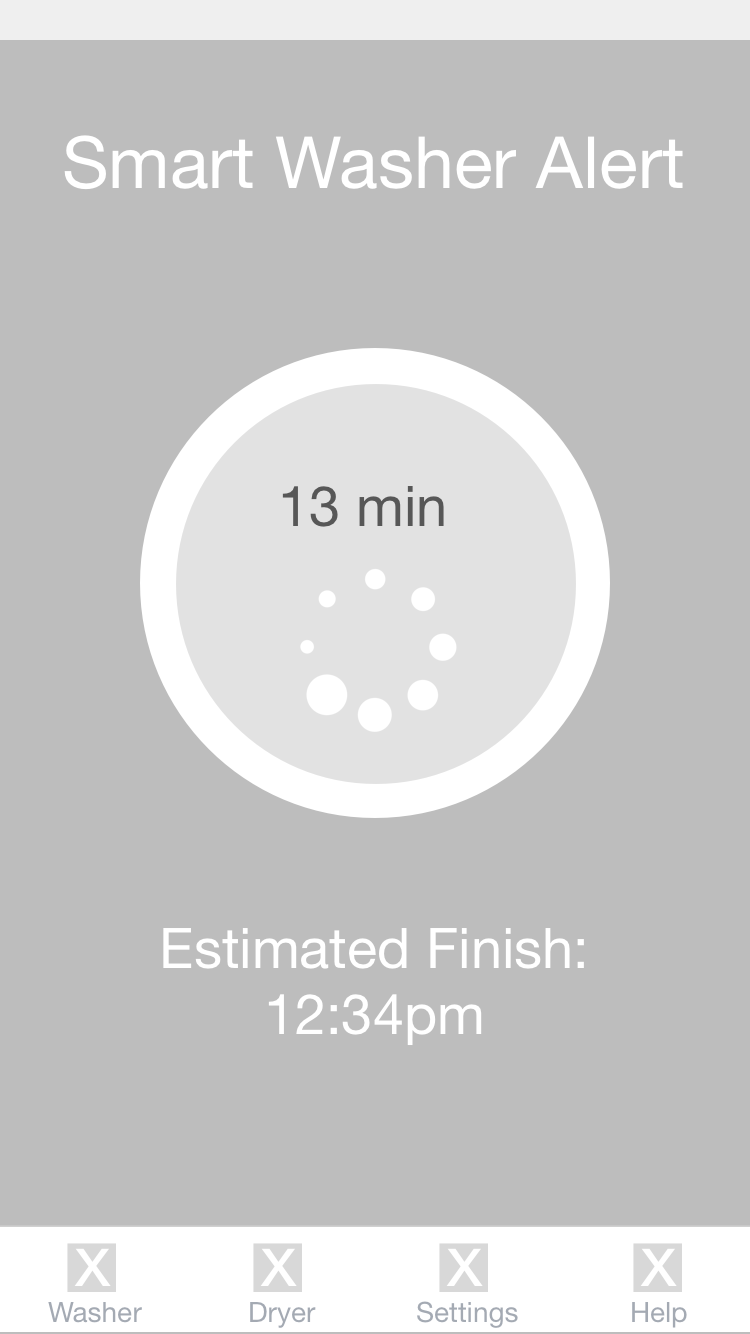Select the Help tab
The image size is (750, 1334).
[658, 1283]
